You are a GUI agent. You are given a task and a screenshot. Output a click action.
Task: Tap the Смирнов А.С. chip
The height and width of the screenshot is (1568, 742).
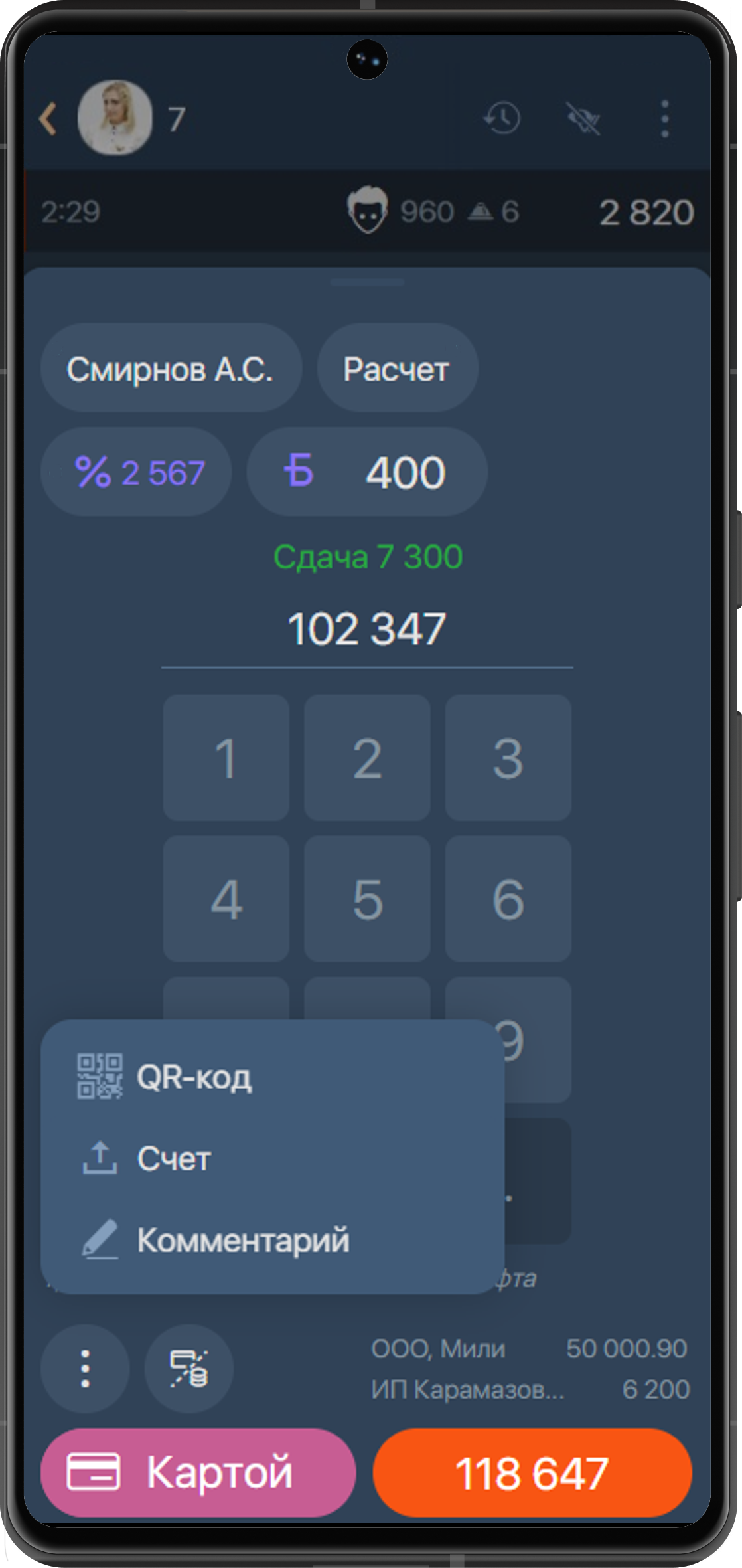pyautogui.click(x=171, y=369)
